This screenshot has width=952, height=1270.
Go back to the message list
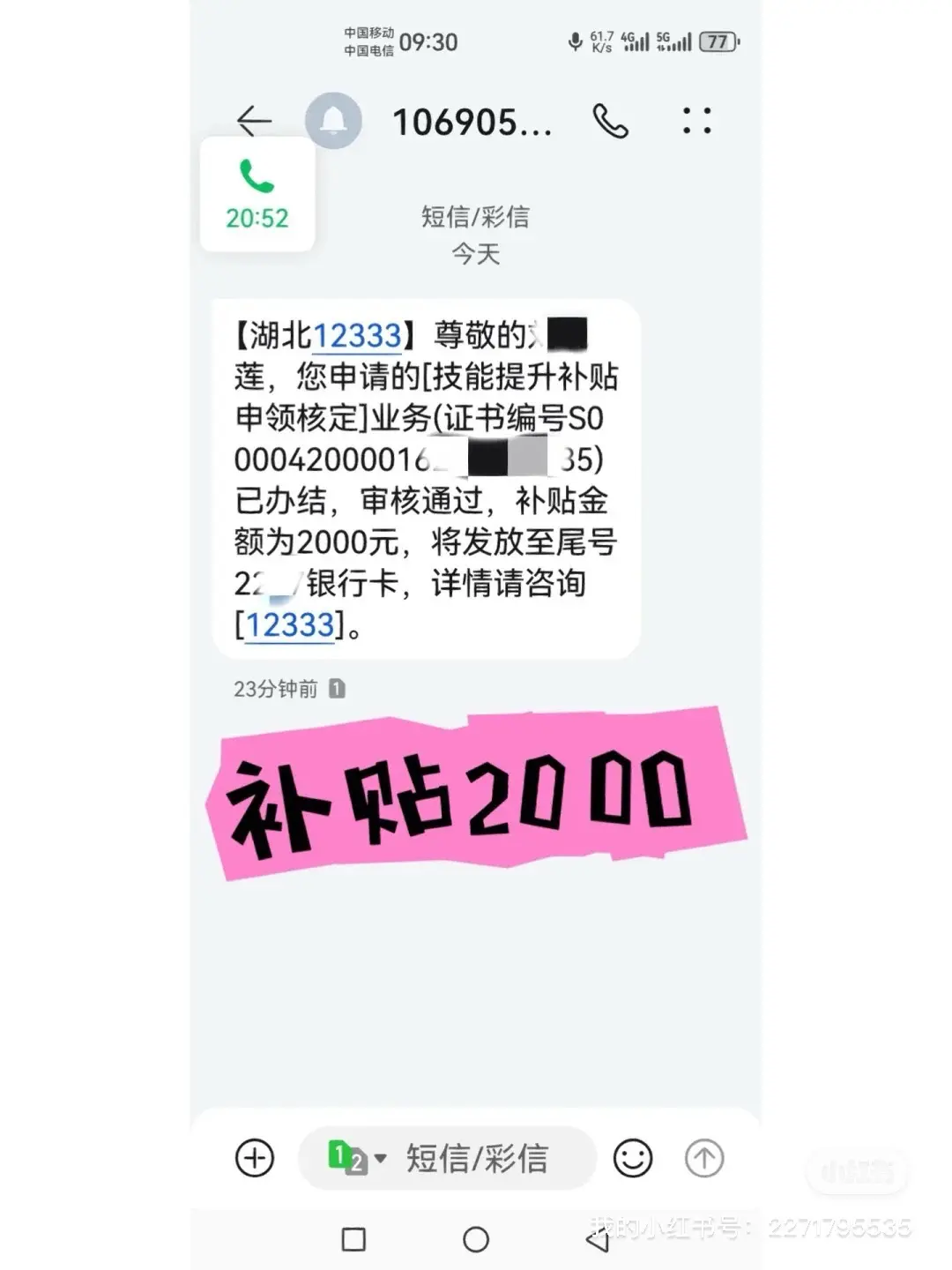point(254,121)
